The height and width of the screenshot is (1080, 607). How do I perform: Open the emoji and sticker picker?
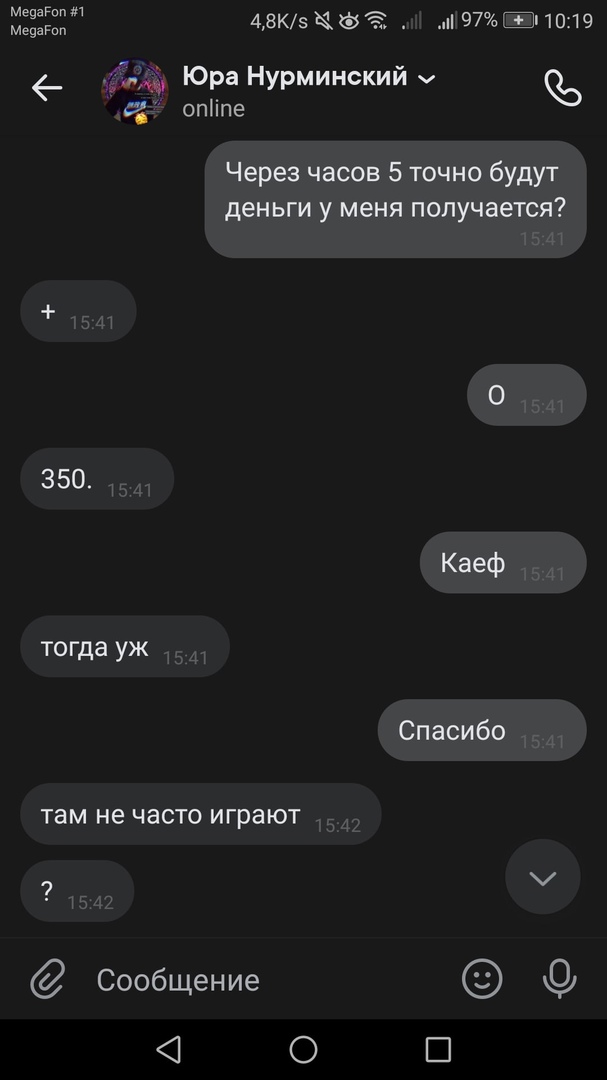pyautogui.click(x=482, y=978)
